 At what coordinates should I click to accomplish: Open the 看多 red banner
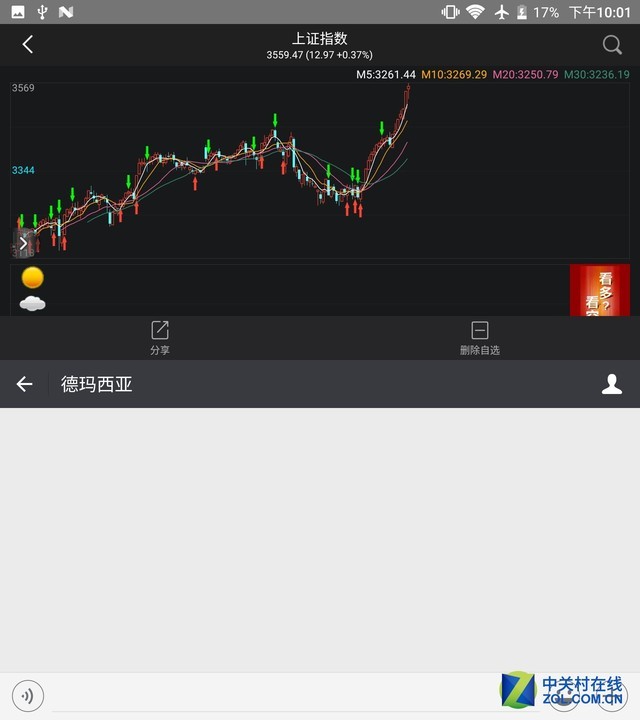(x=600, y=290)
